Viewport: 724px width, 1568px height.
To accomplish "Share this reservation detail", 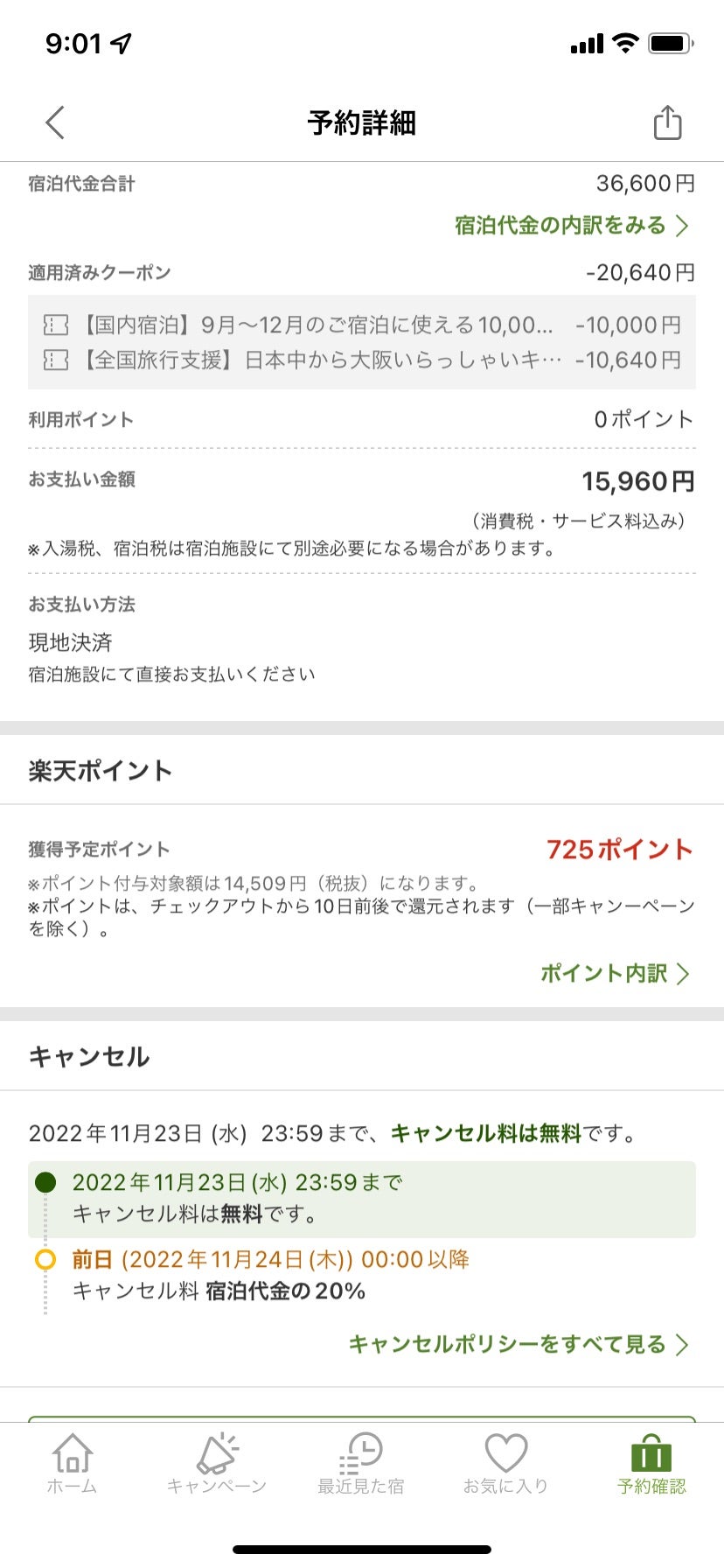I will pos(667,122).
